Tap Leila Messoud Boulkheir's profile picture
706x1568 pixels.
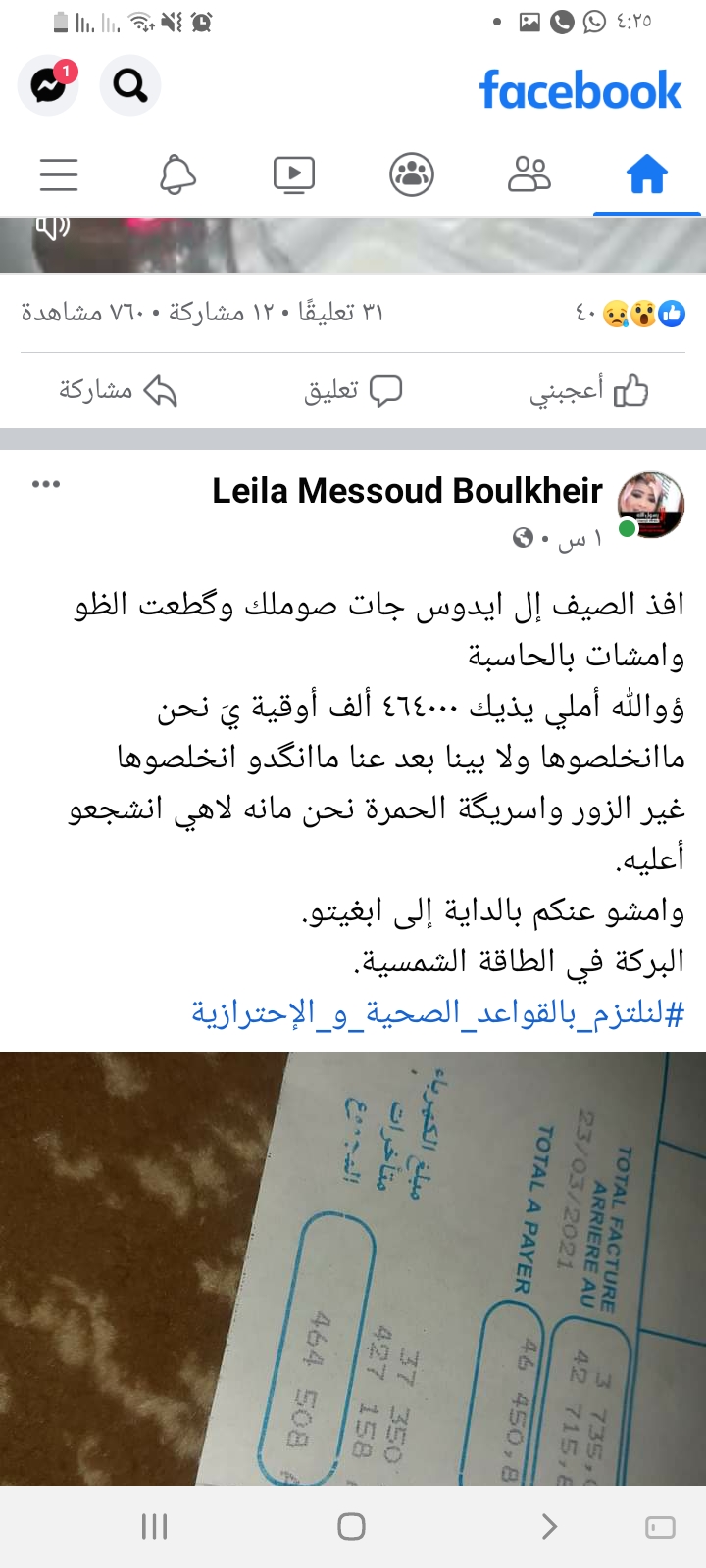click(651, 505)
